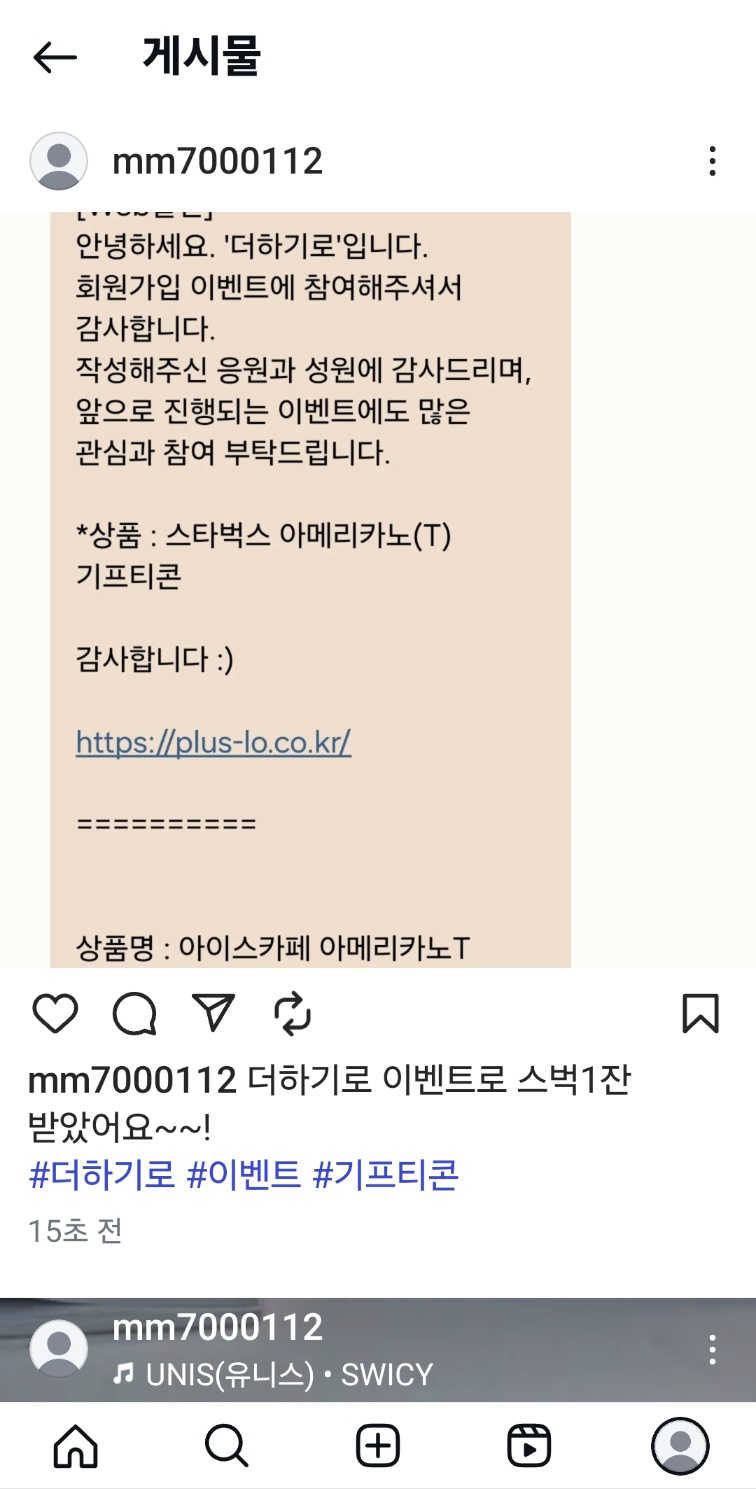Open overflow menu for the first mm7000112 post
The width and height of the screenshot is (756, 1489).
click(712, 161)
